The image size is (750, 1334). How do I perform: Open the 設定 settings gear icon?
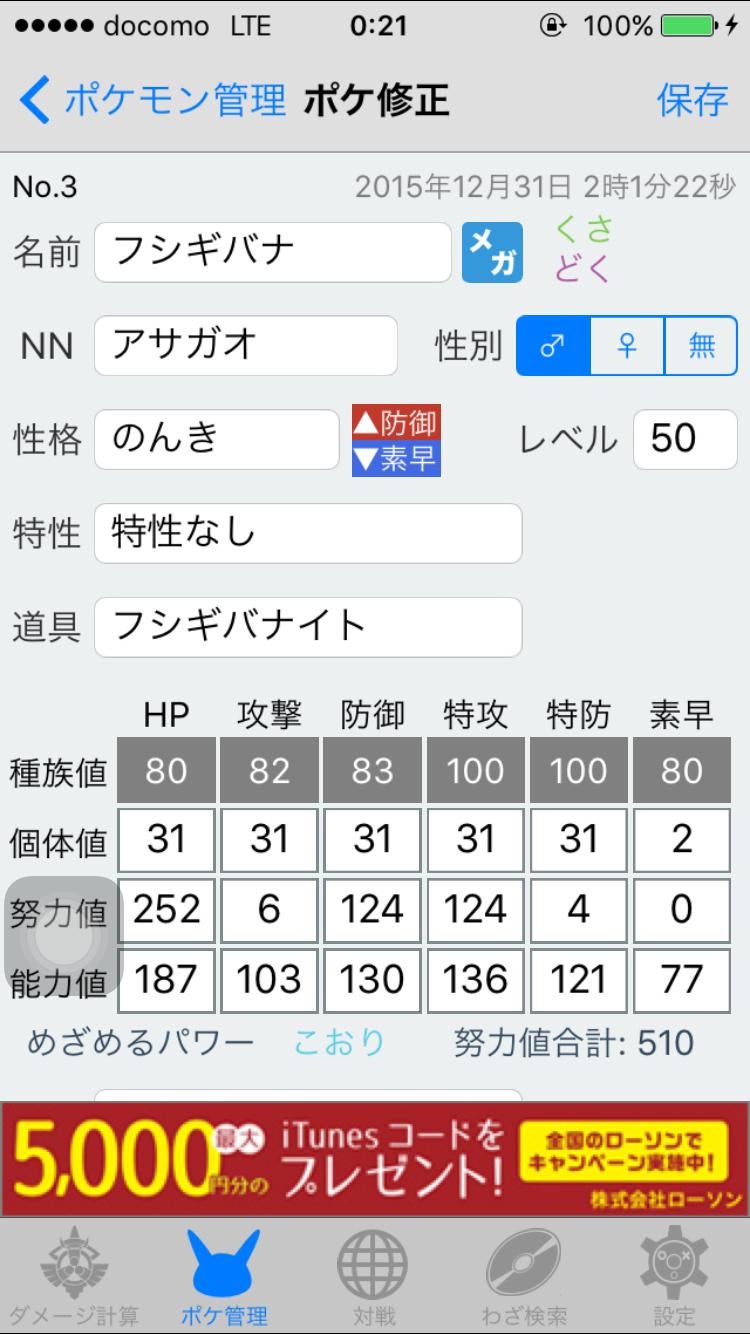tap(672, 1271)
